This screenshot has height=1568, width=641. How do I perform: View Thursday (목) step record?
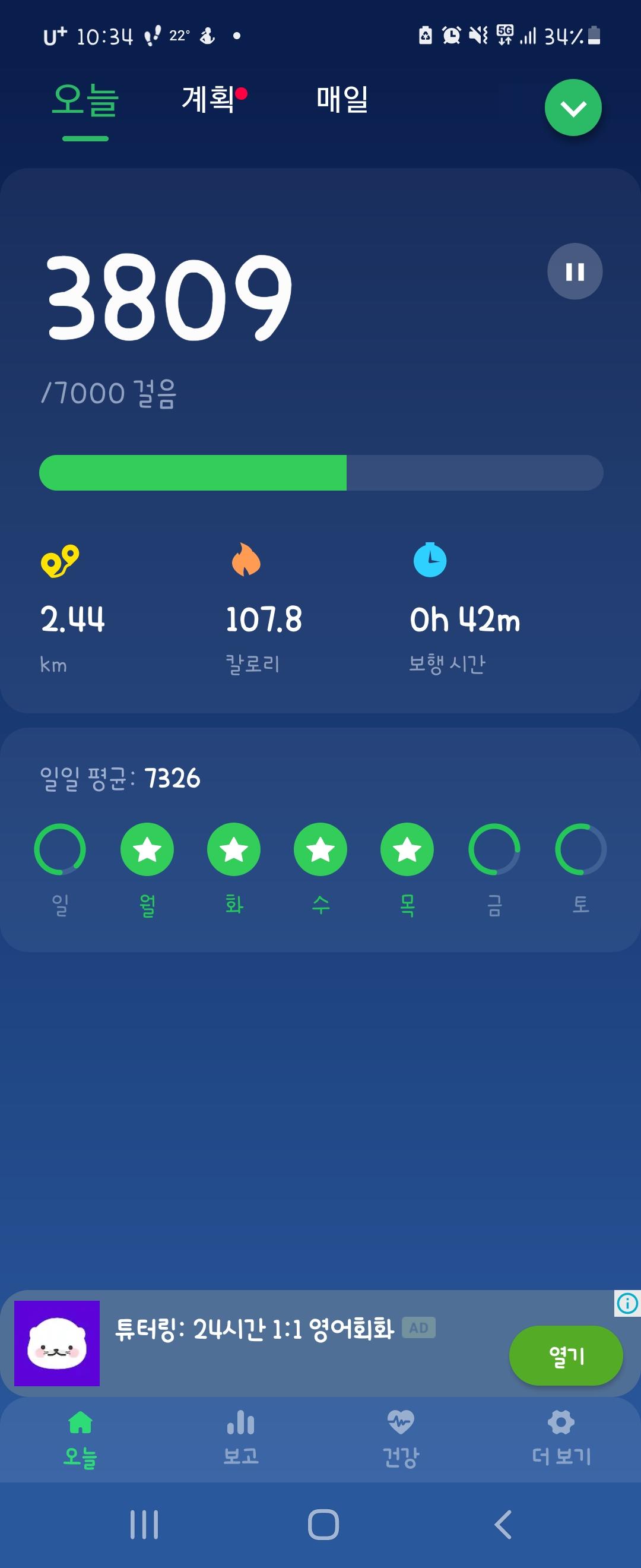pyautogui.click(x=407, y=849)
